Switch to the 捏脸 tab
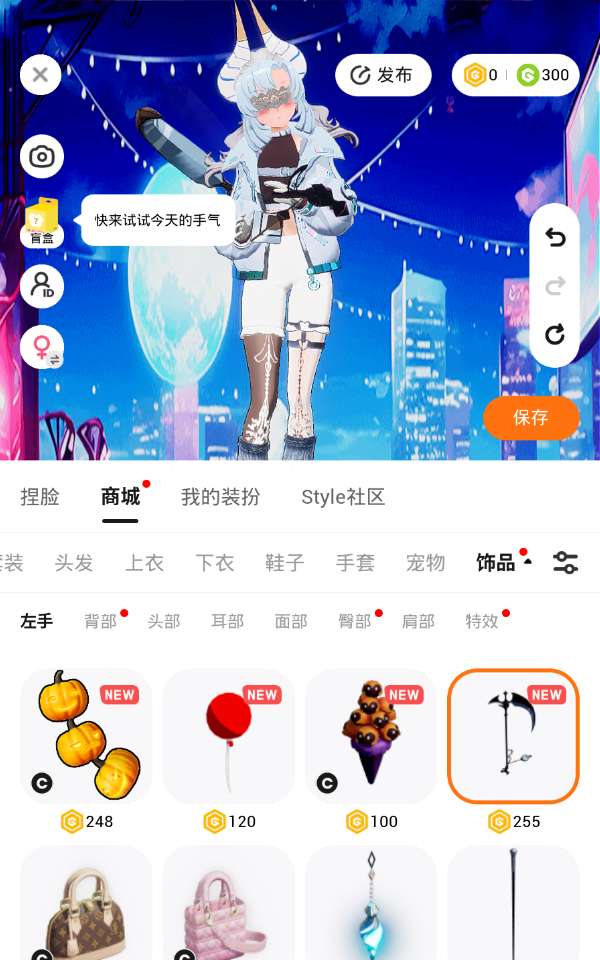The height and width of the screenshot is (960, 600). pos(40,497)
